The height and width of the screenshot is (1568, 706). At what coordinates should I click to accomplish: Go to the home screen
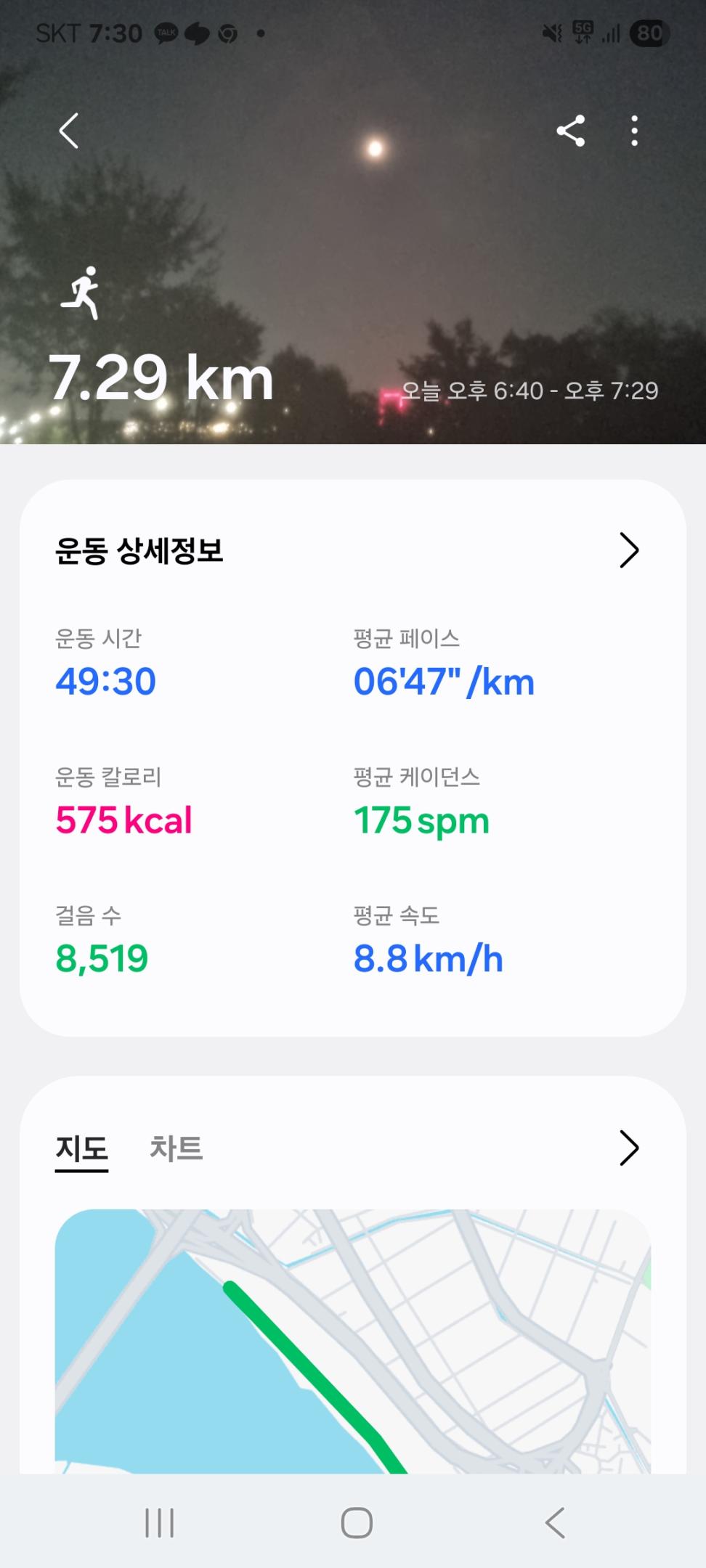point(357,1522)
